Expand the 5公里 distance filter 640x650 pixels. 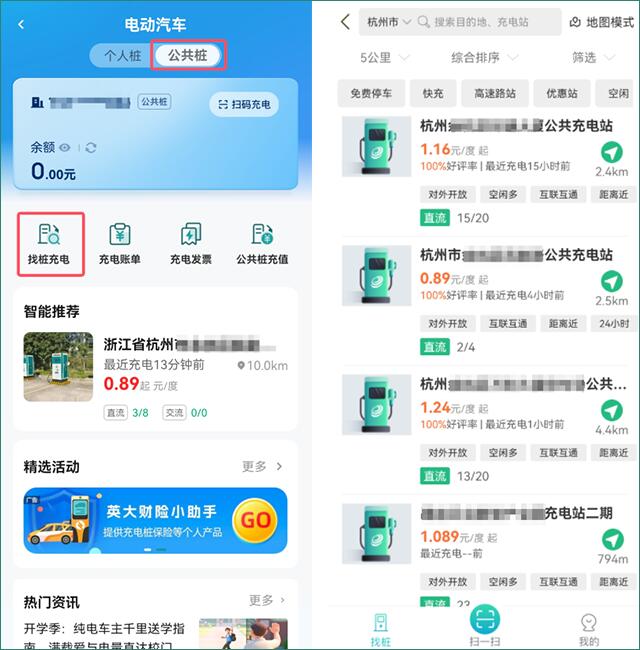[x=386, y=58]
